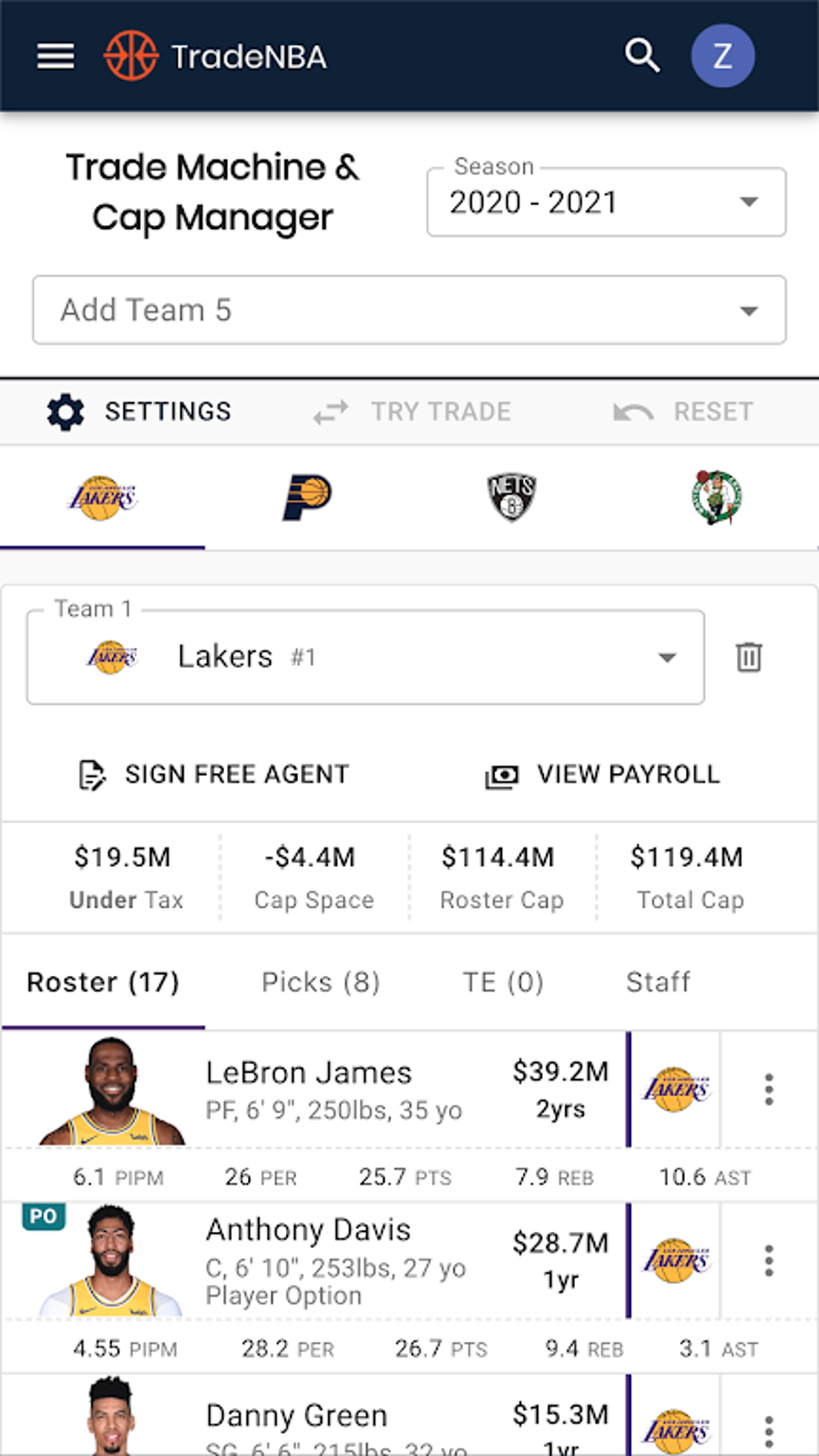The height and width of the screenshot is (1456, 819).
Task: Open more options for LeBron James
Action: (x=768, y=1089)
